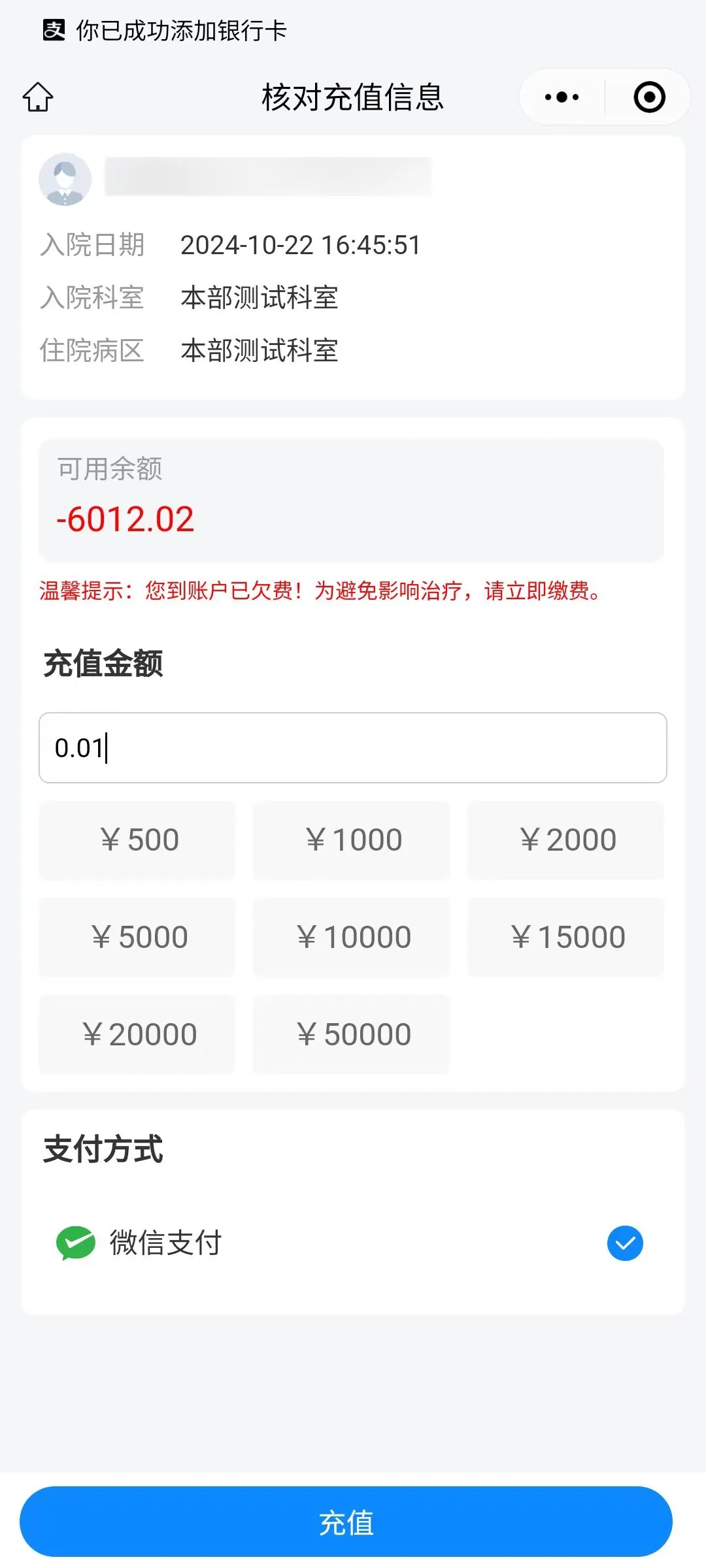Tap the recharge amount input field
This screenshot has height=1568, width=706.
click(x=353, y=747)
